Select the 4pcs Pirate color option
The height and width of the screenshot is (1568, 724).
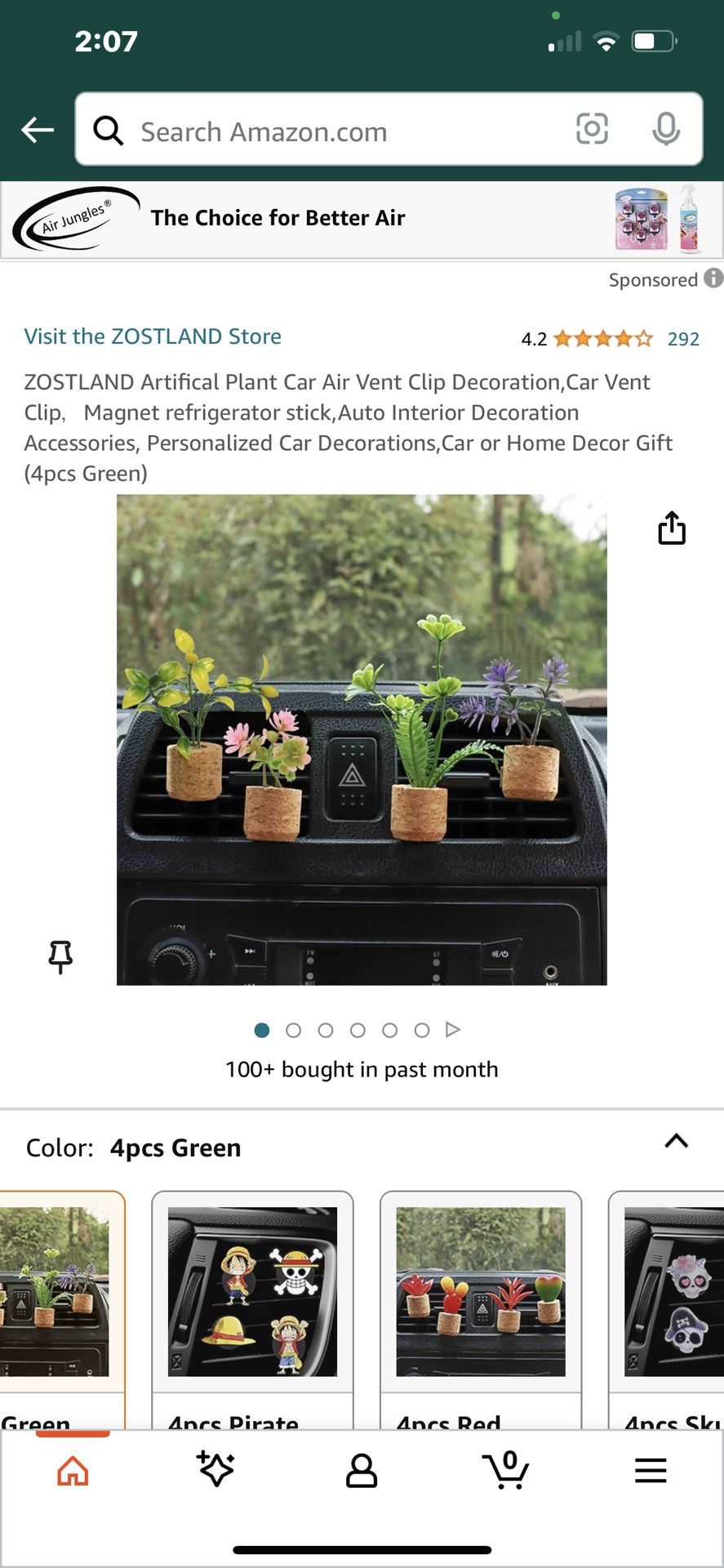tap(252, 1307)
